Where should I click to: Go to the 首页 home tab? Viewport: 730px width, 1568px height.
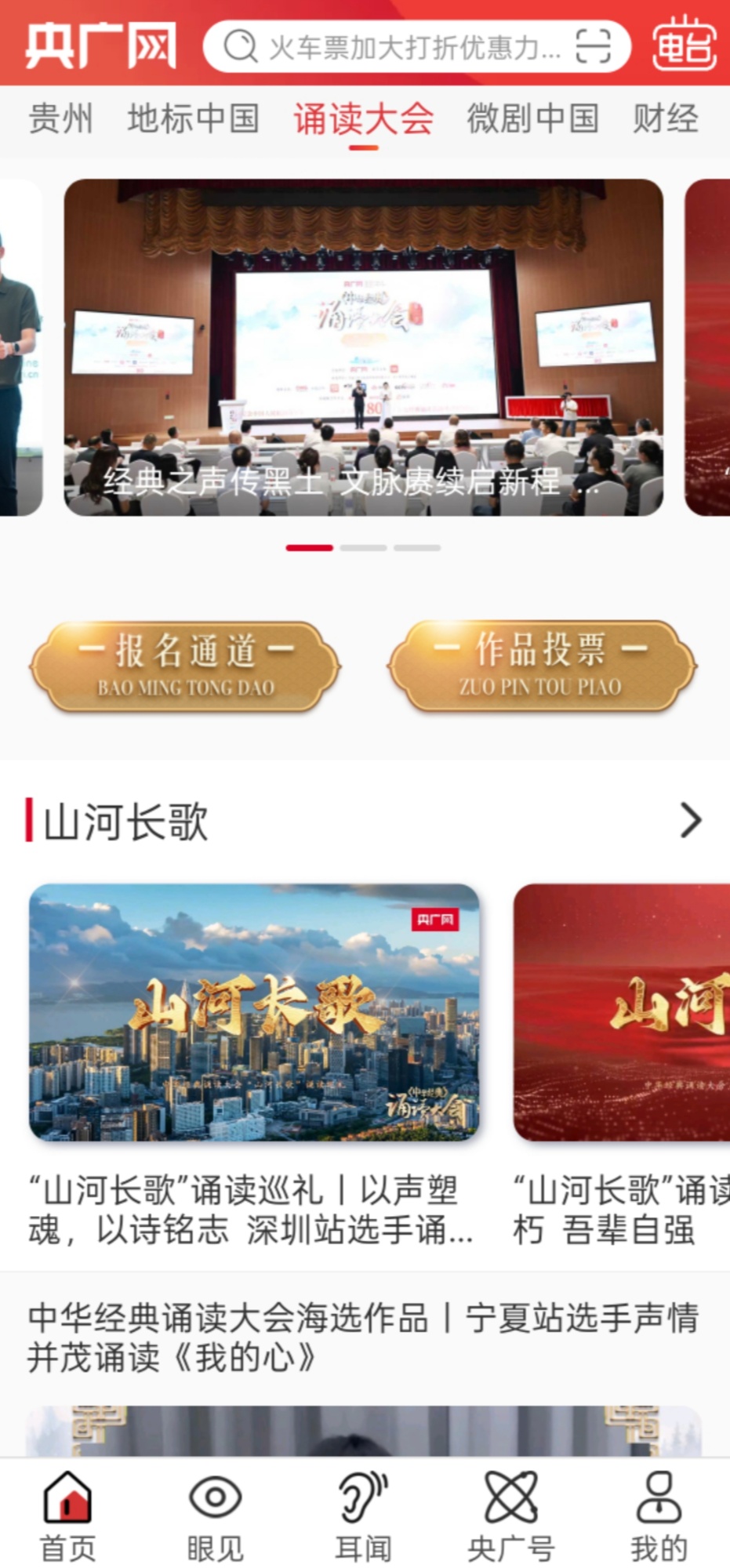67,1515
